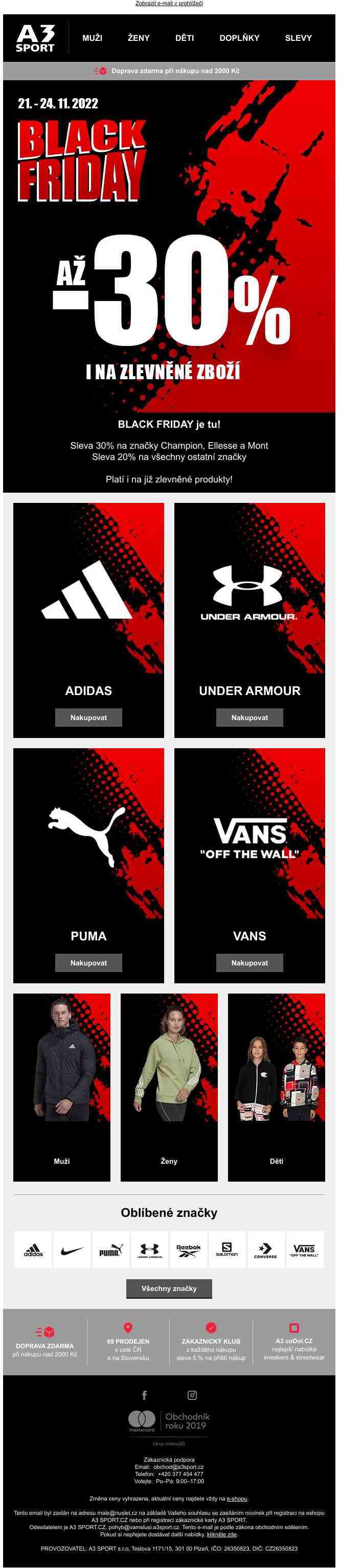Open the Facebook icon in footer
340x1568 pixels.
pyautogui.click(x=144, y=1395)
